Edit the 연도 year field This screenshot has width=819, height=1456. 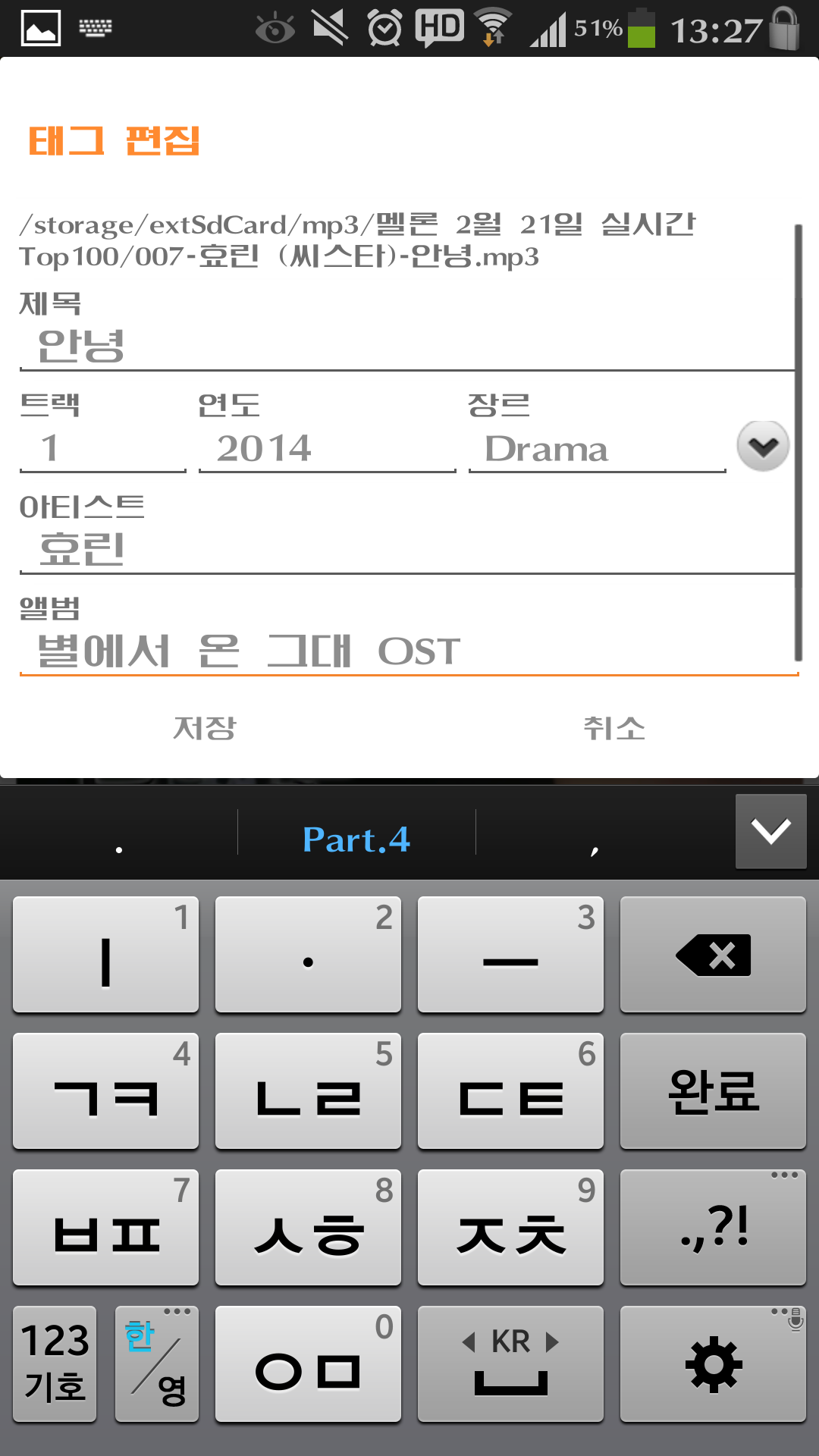pyautogui.click(x=327, y=448)
